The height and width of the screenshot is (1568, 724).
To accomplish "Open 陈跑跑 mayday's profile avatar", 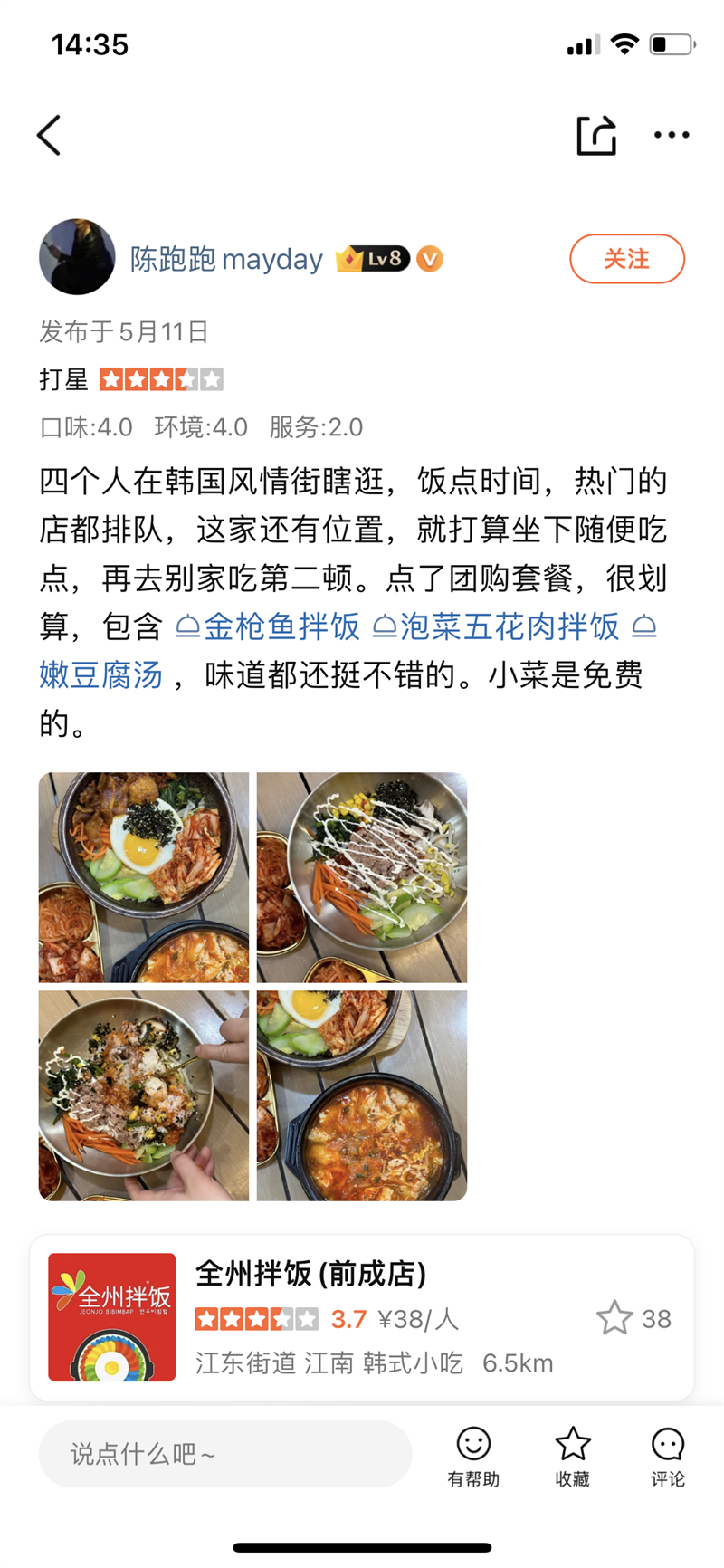I will click(77, 257).
